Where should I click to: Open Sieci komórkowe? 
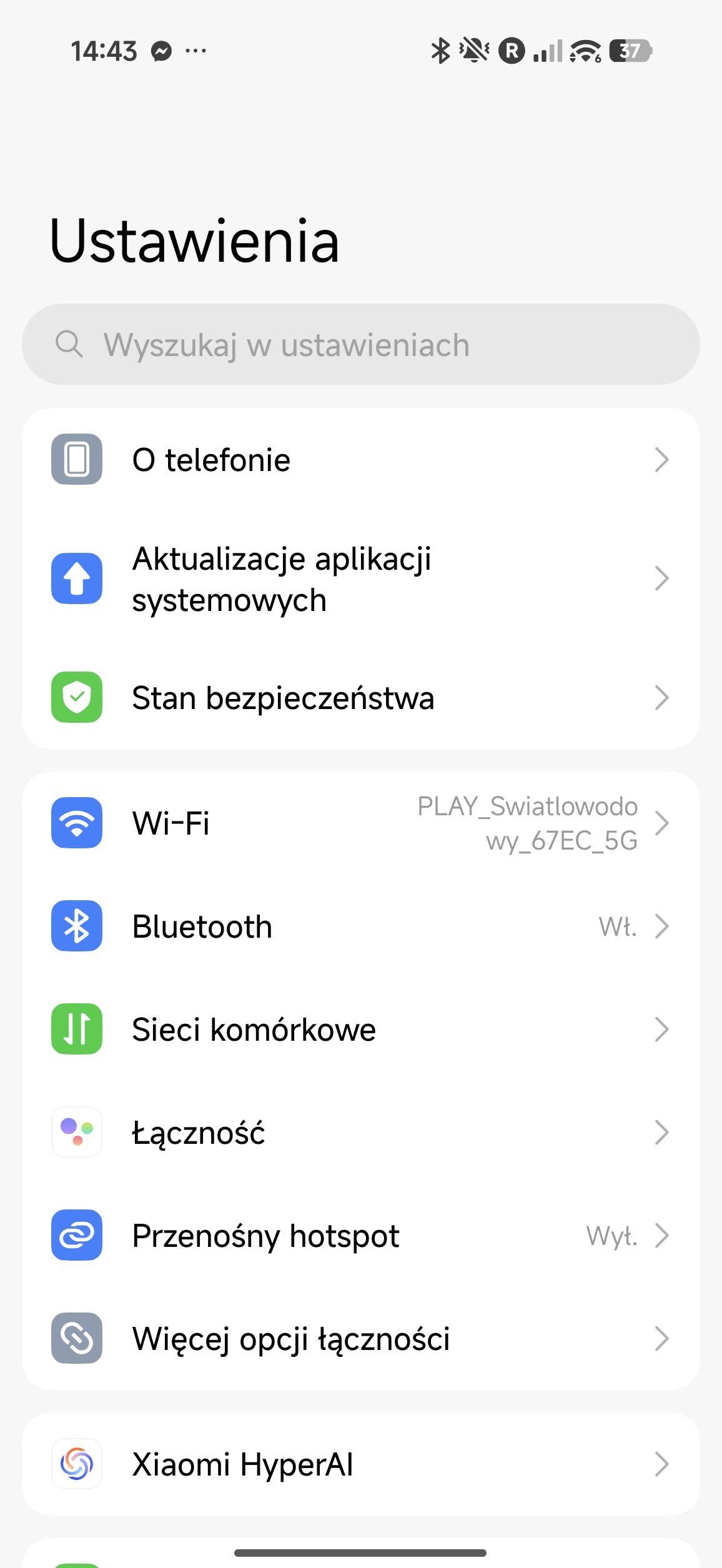click(x=360, y=1029)
